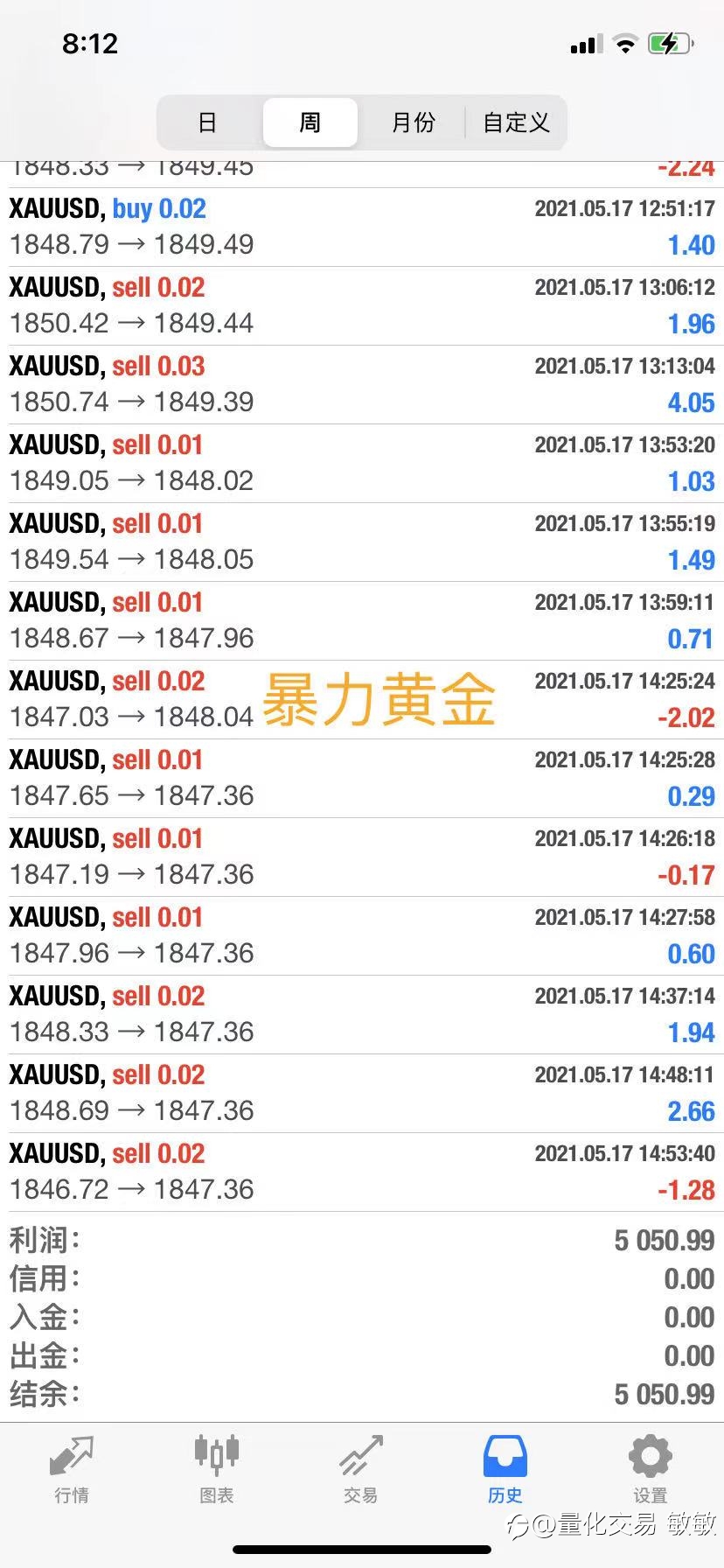View the sell 0.02 trade at 14:53:40

click(x=362, y=1172)
